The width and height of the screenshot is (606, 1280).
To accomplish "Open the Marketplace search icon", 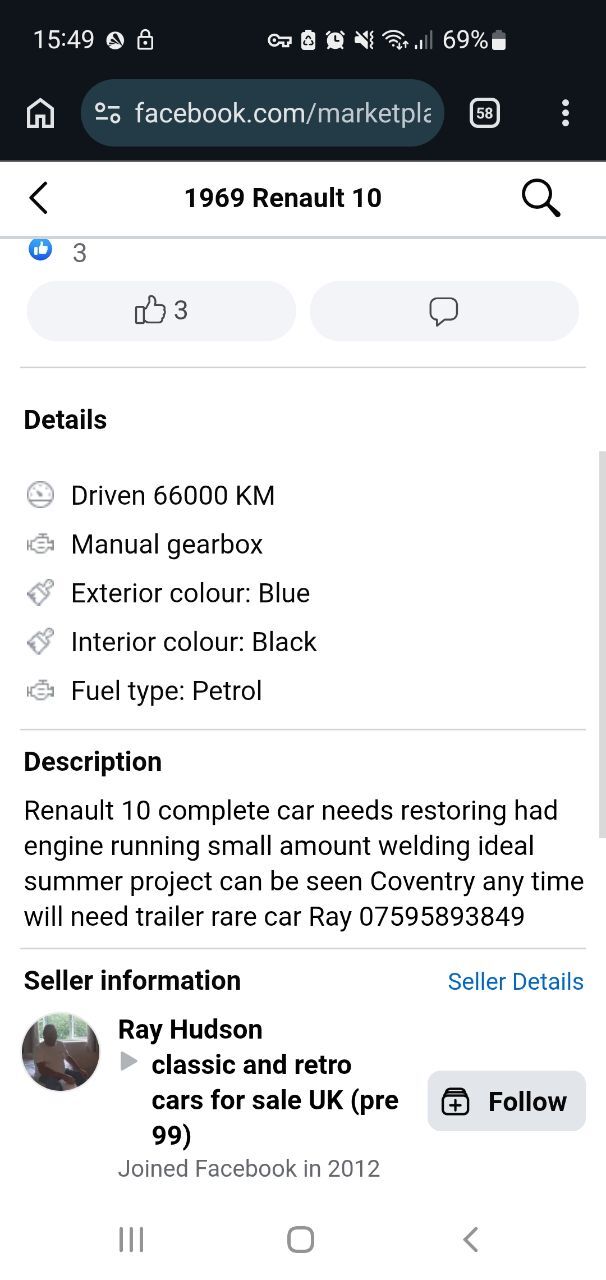I will [x=540, y=198].
